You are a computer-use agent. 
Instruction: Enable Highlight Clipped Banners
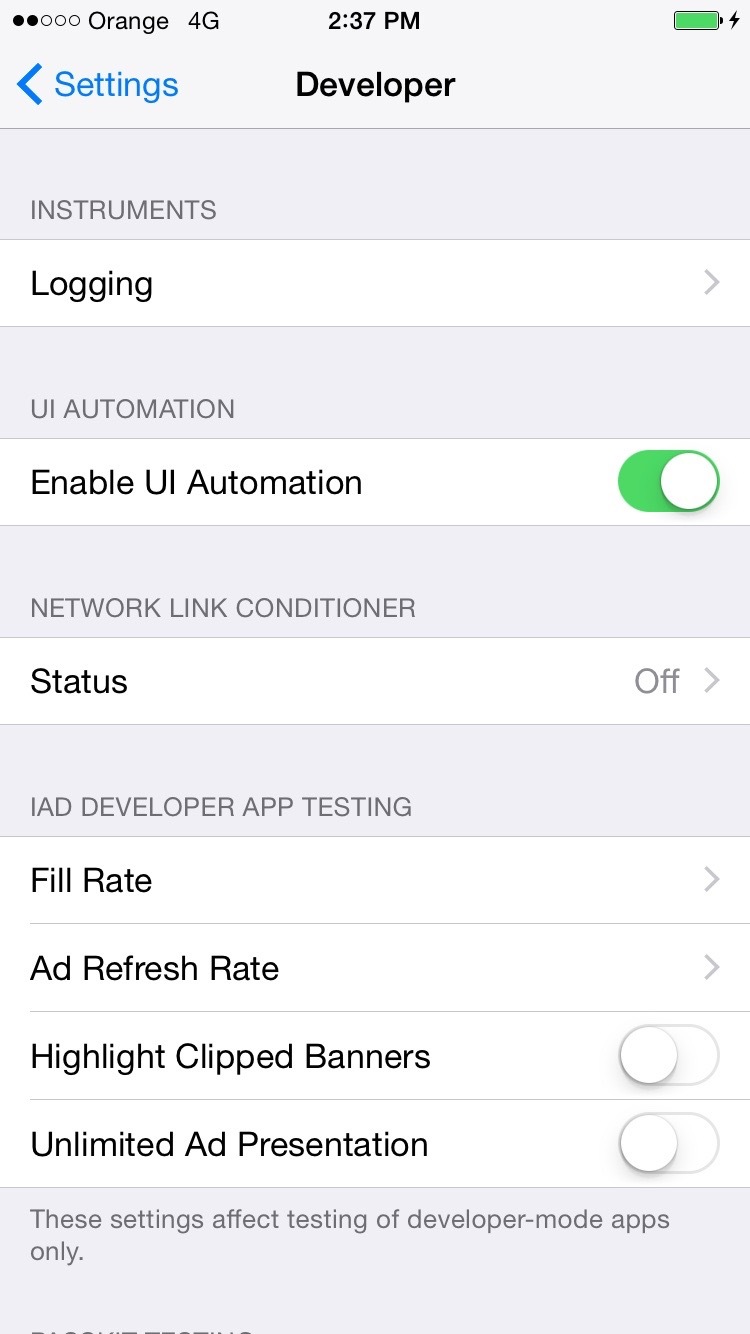point(668,1056)
